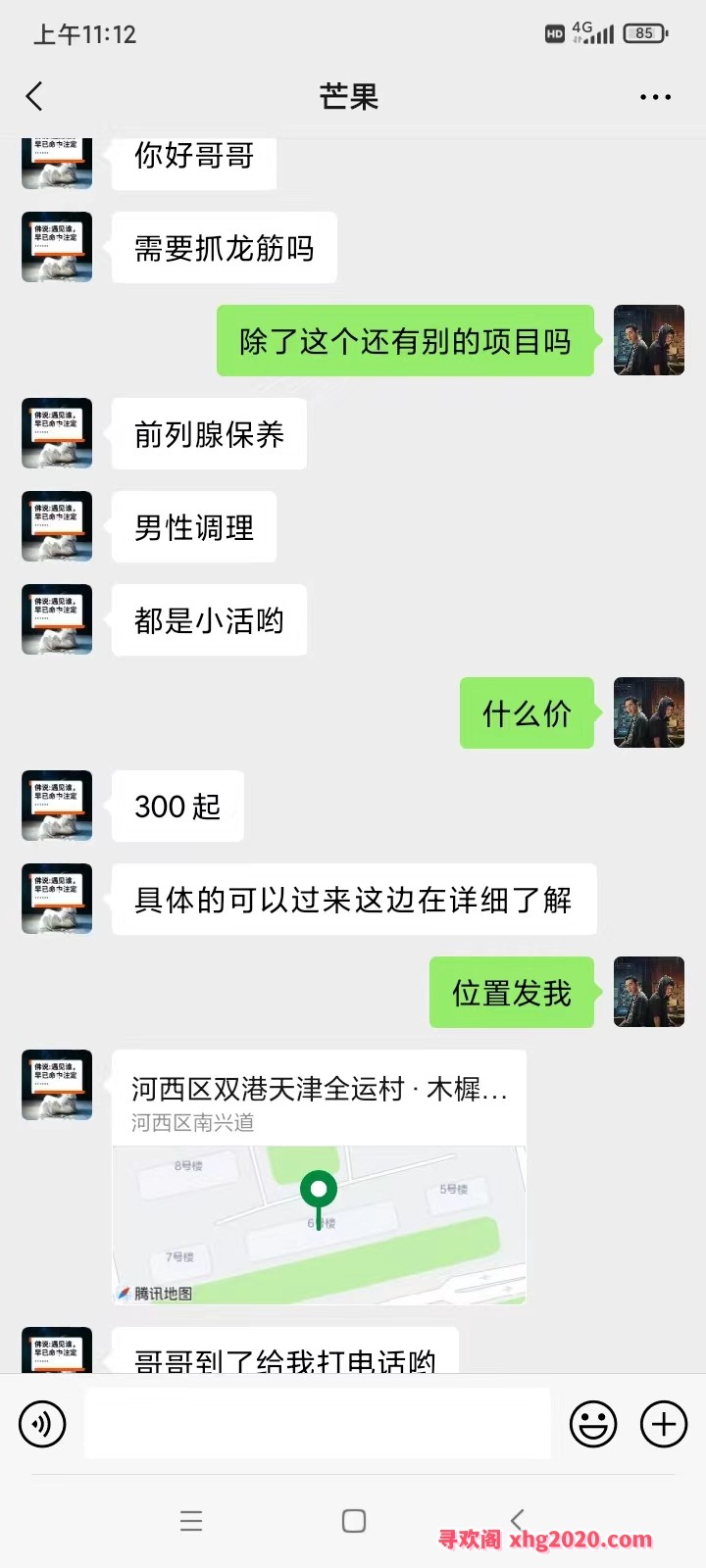Tap the green location pin on the map
Image resolution: width=706 pixels, height=1568 pixels.
319,1191
